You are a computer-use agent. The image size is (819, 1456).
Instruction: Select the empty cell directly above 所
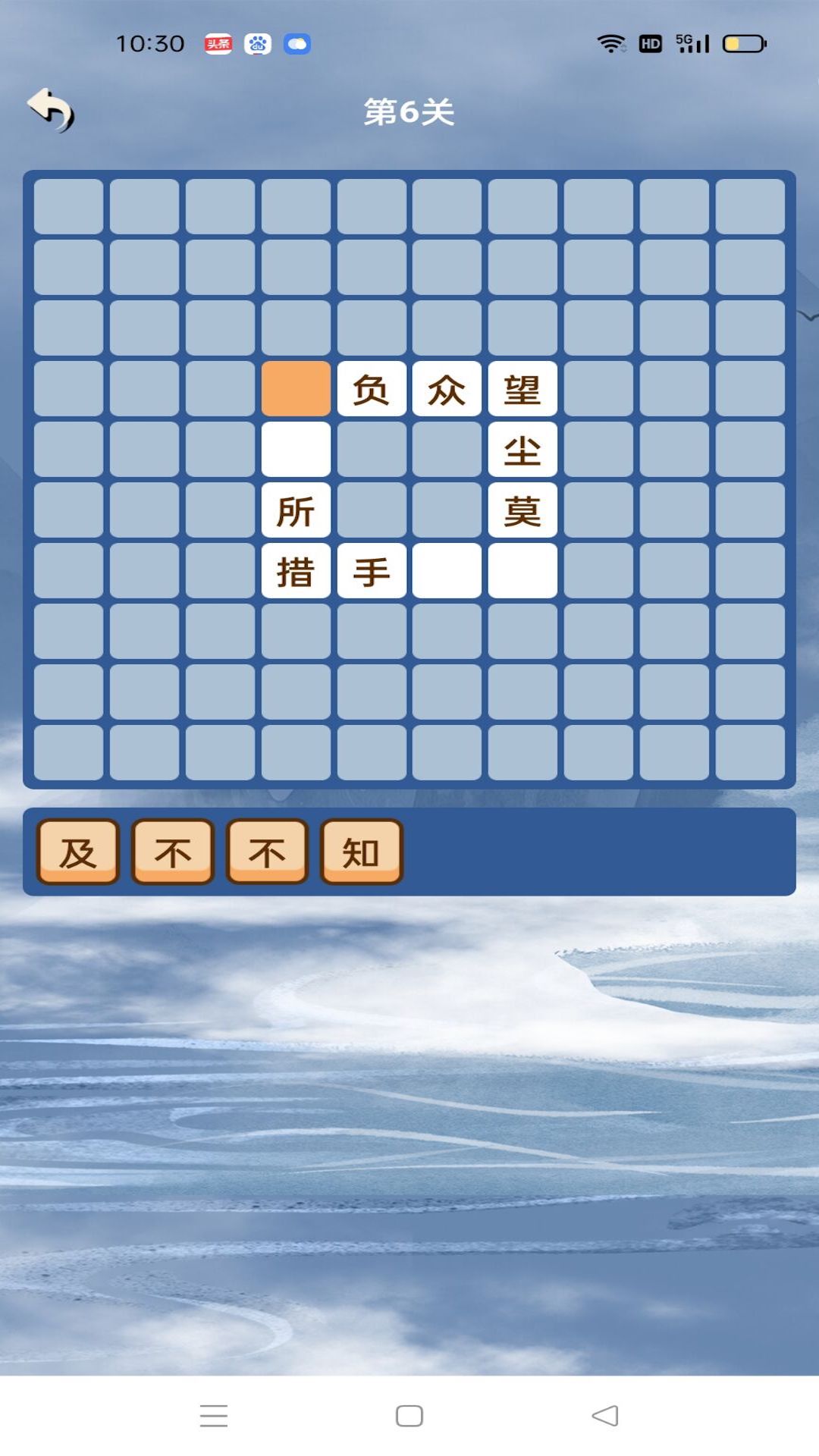click(x=296, y=449)
